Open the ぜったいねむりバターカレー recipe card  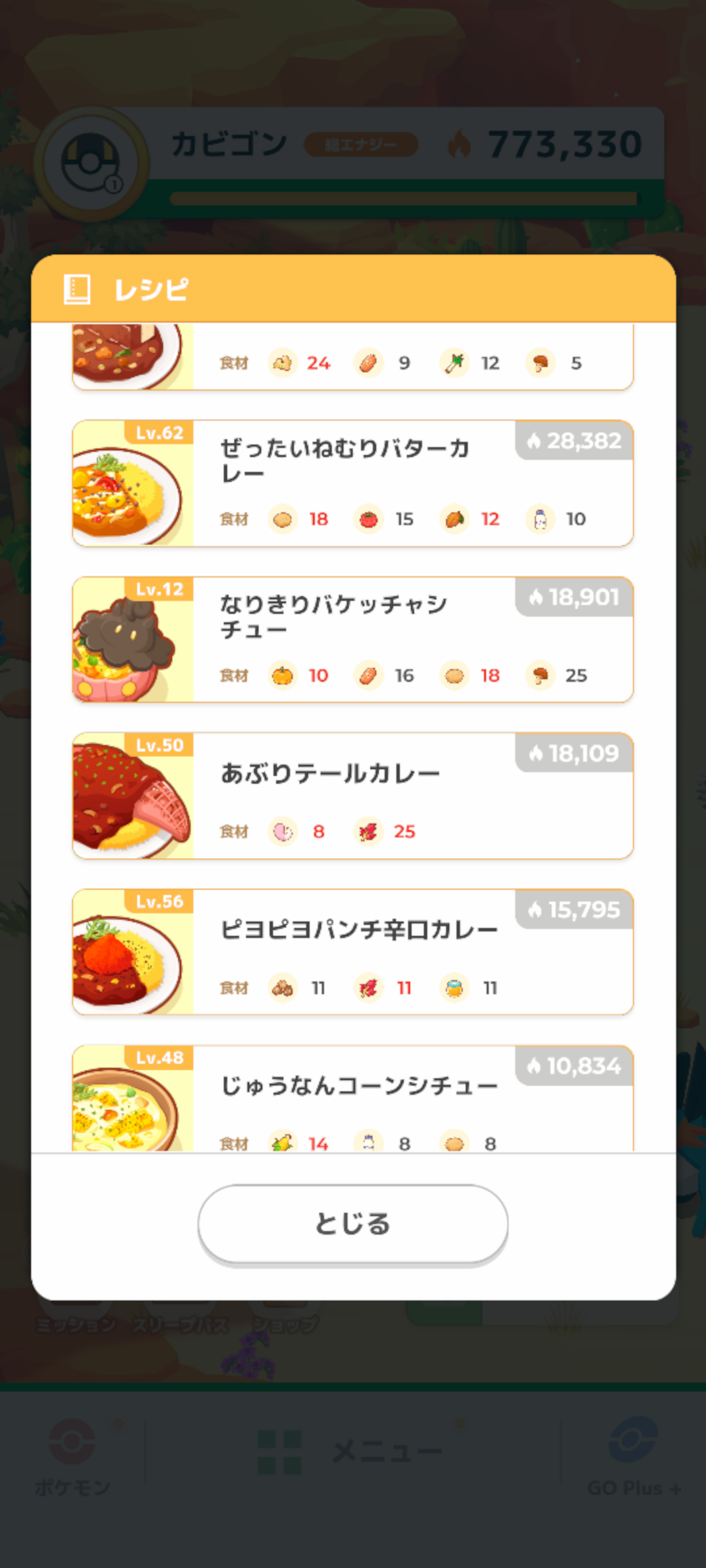pyautogui.click(x=353, y=483)
